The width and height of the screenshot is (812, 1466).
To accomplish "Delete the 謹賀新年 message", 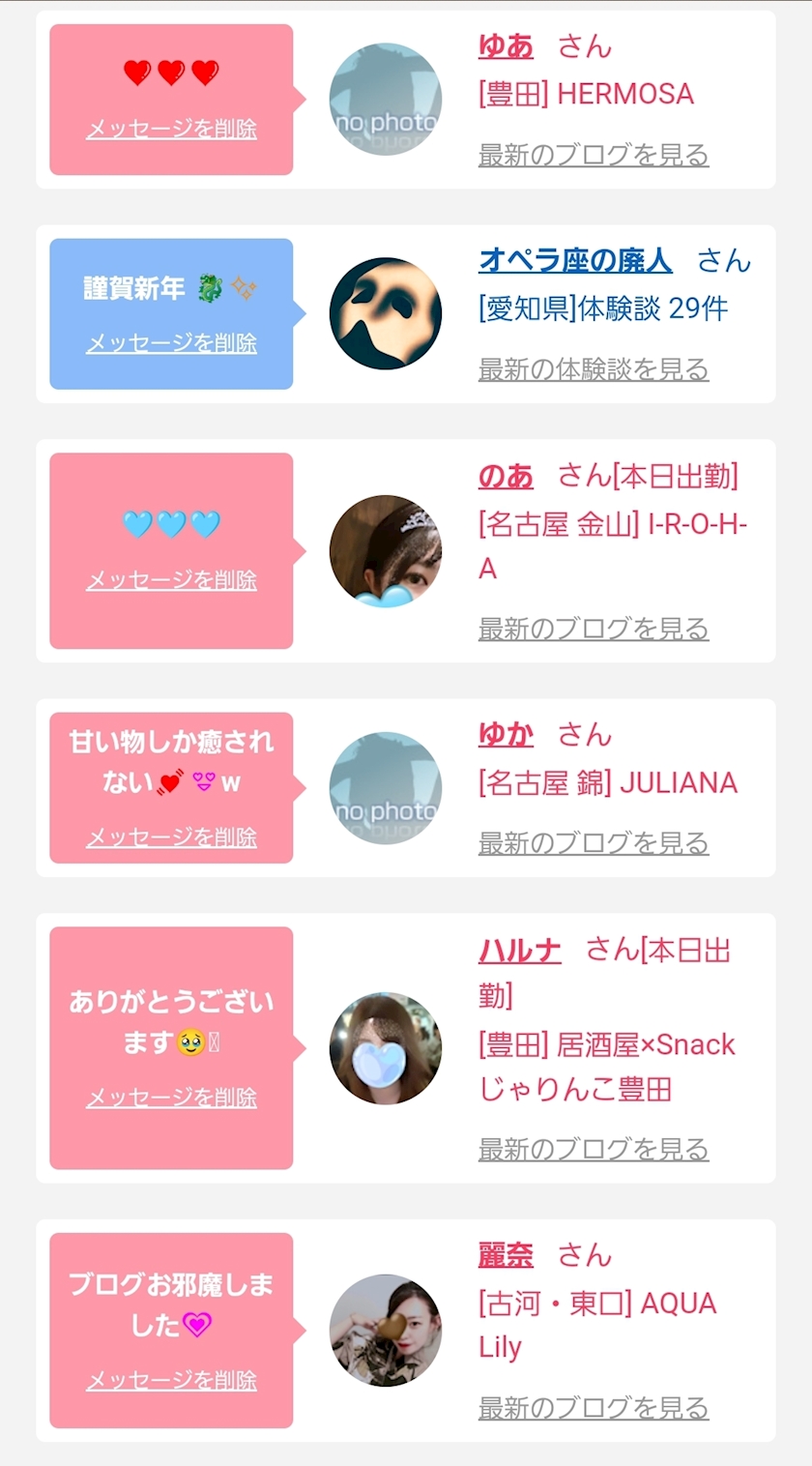I will (x=171, y=343).
